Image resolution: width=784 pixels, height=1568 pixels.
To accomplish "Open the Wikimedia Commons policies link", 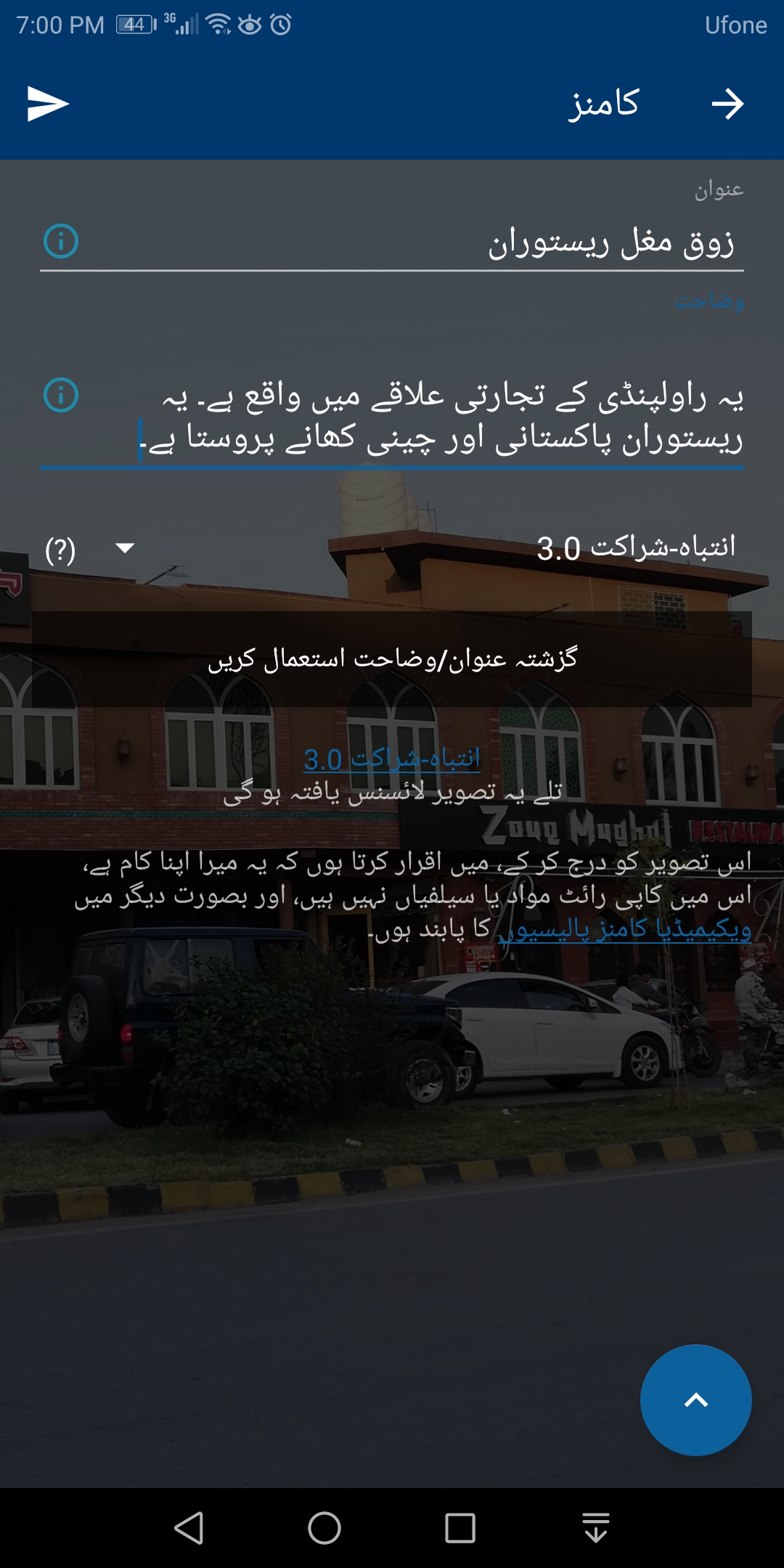I will pyautogui.click(x=624, y=929).
